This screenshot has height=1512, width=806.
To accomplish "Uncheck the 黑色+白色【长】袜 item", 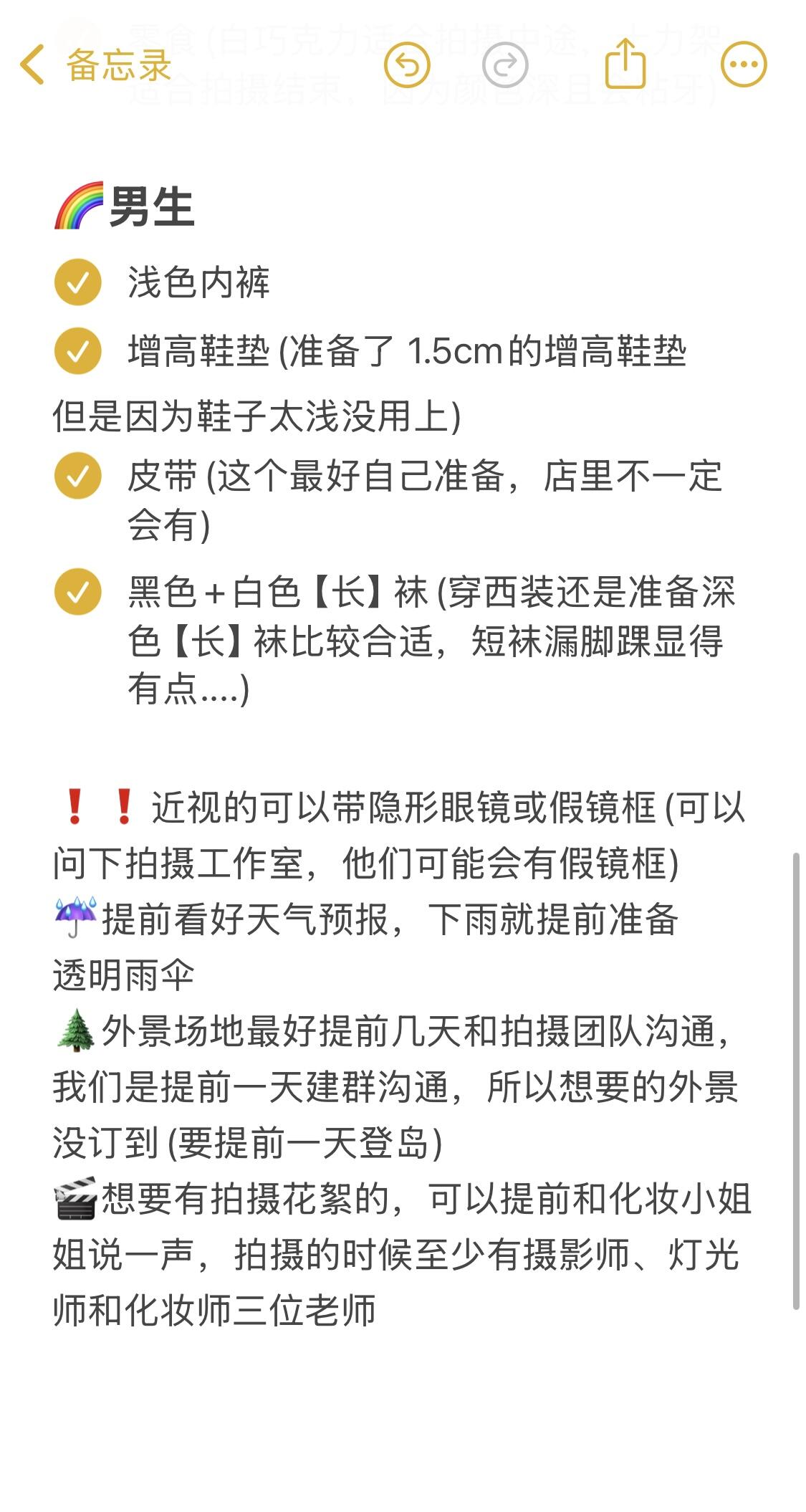I will (77, 592).
